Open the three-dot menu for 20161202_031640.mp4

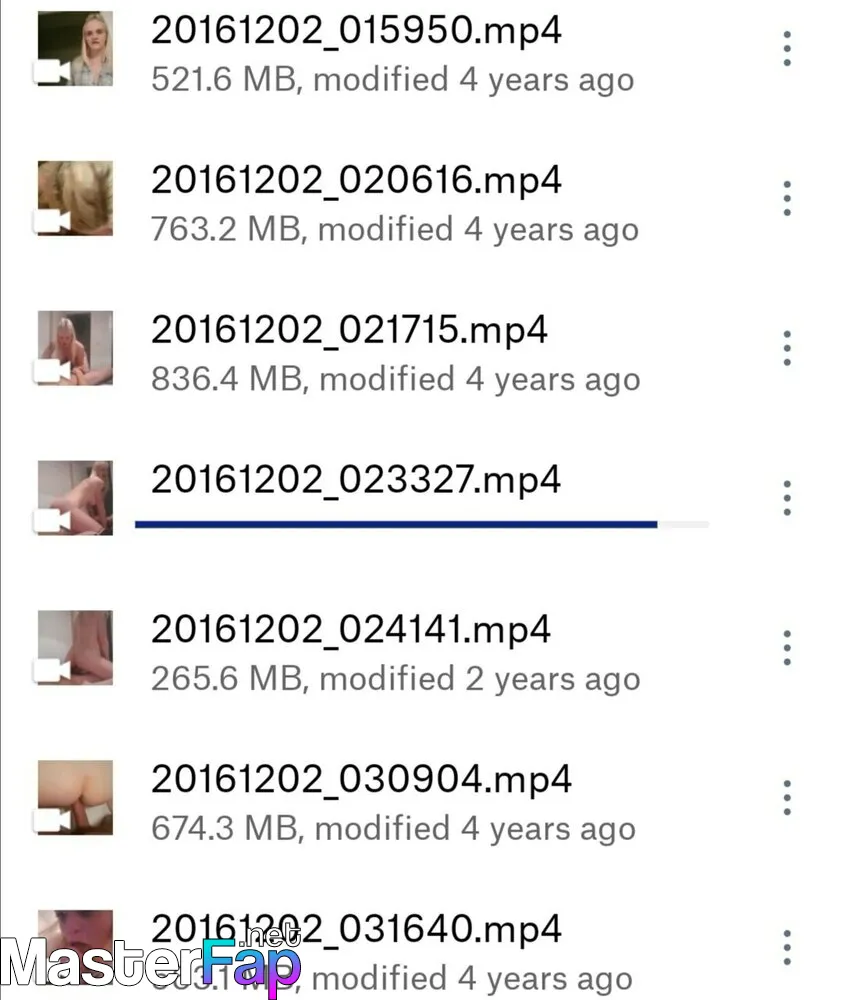[x=787, y=946]
